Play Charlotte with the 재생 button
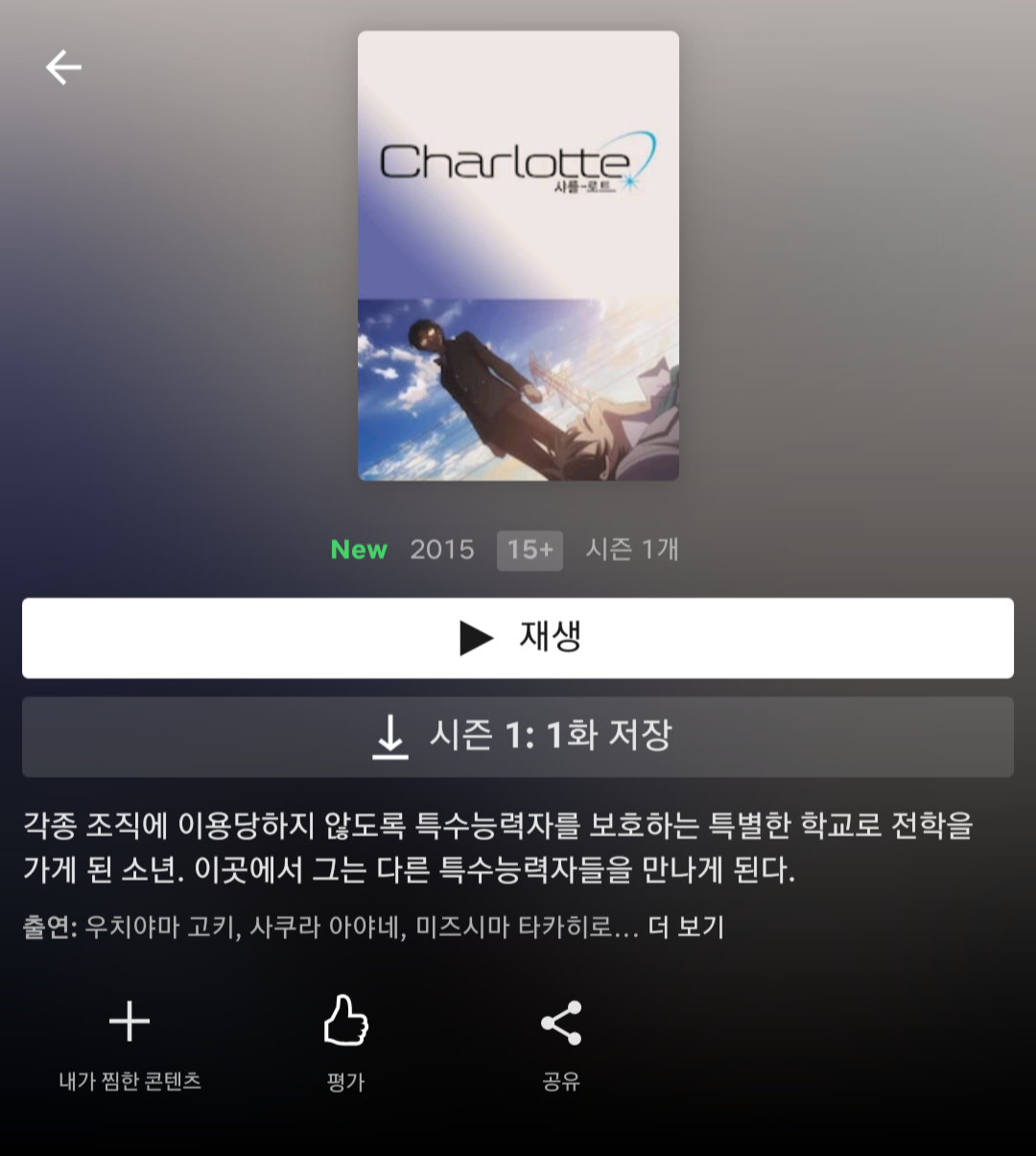This screenshot has height=1156, width=1036. pos(518,638)
